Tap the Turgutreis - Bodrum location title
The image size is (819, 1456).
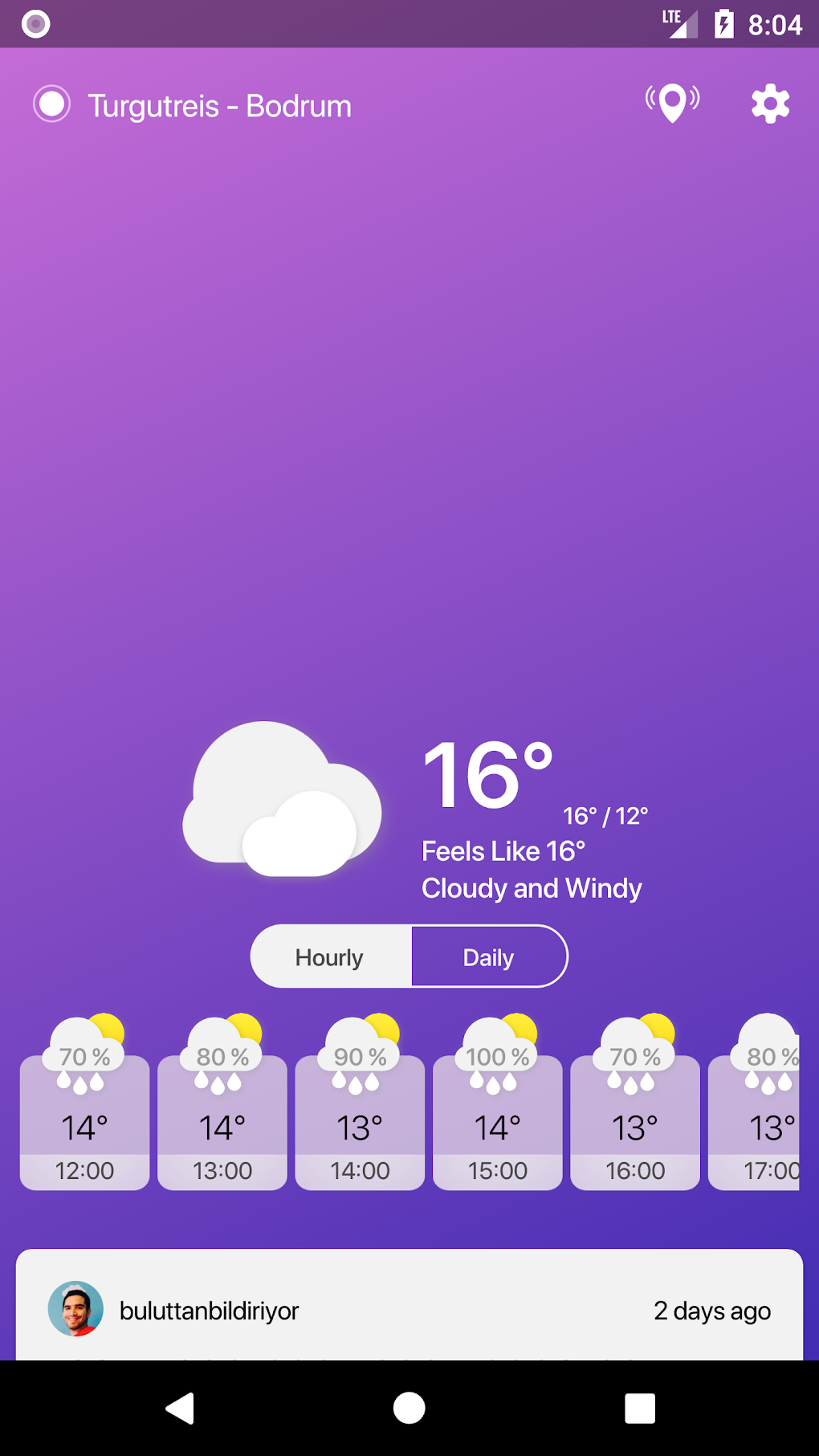[x=221, y=105]
